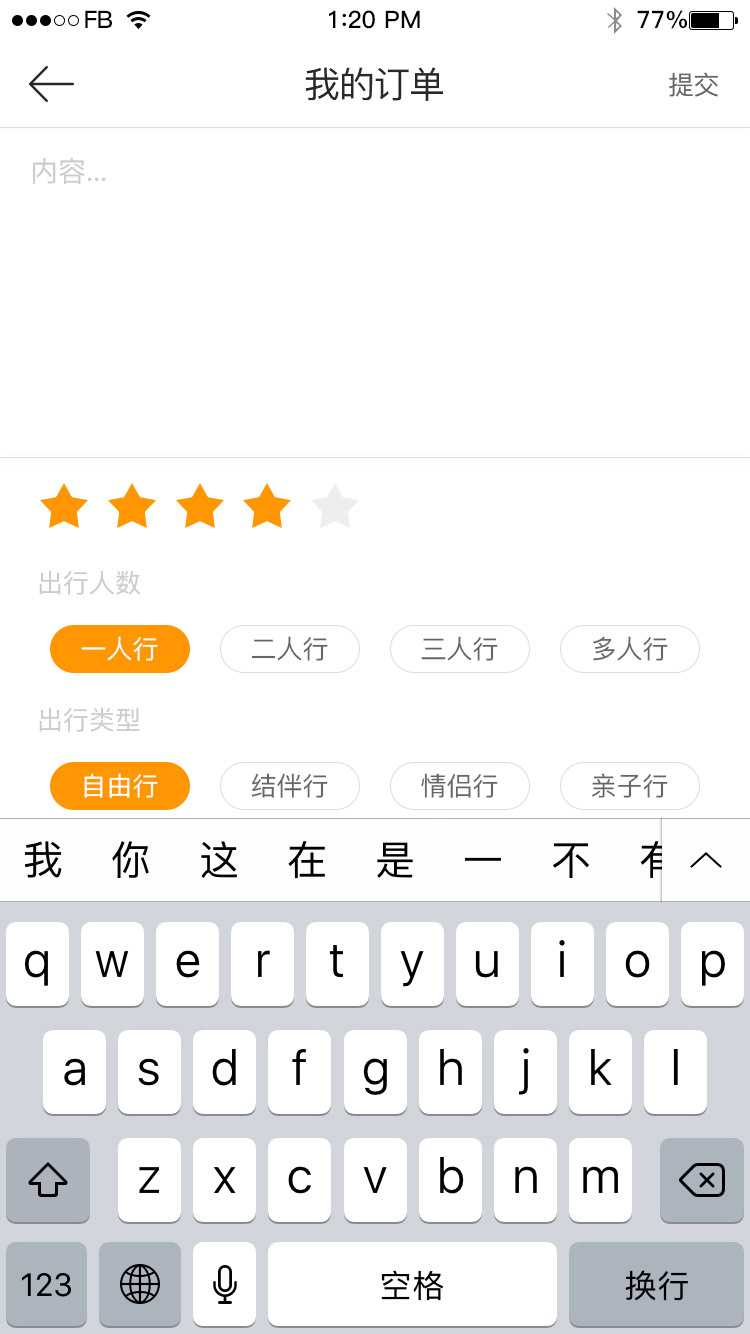
Task: Select the 二人行 chip
Action: [x=289, y=649]
